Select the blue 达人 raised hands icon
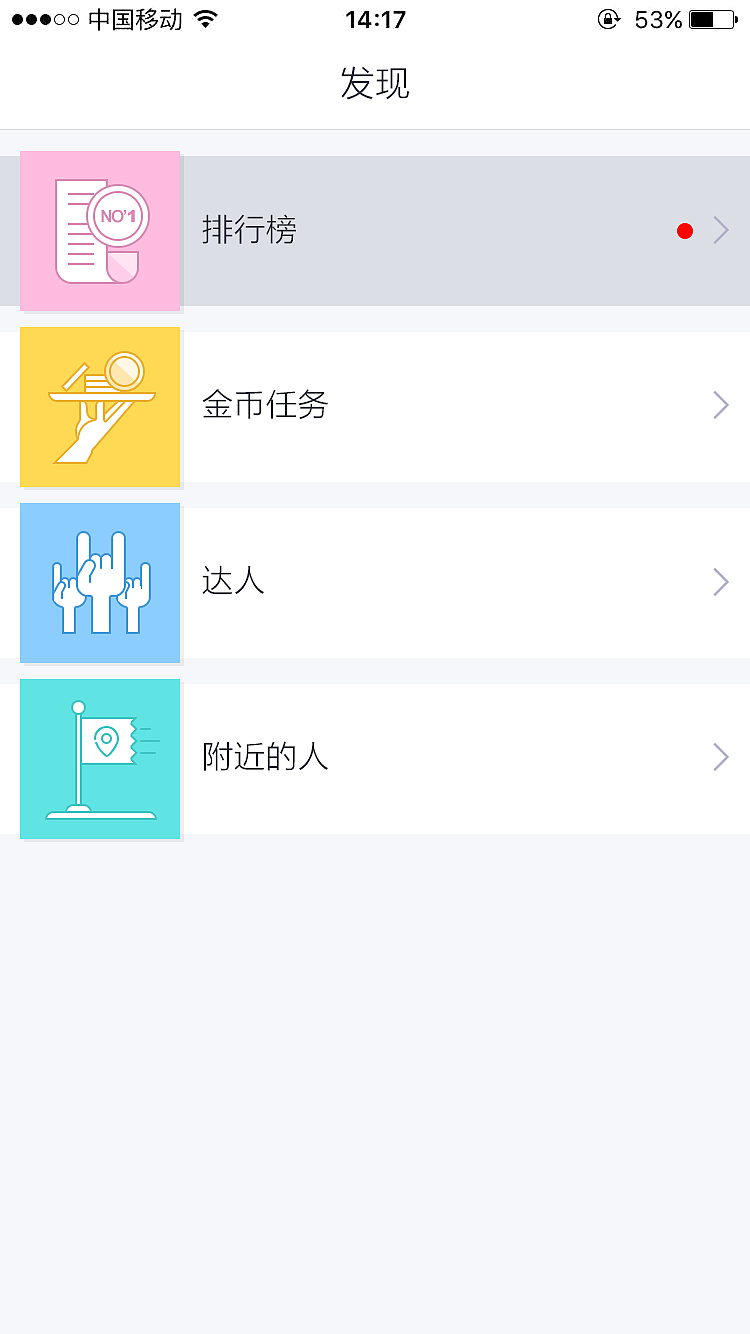This screenshot has width=750, height=1334. pos(100,583)
